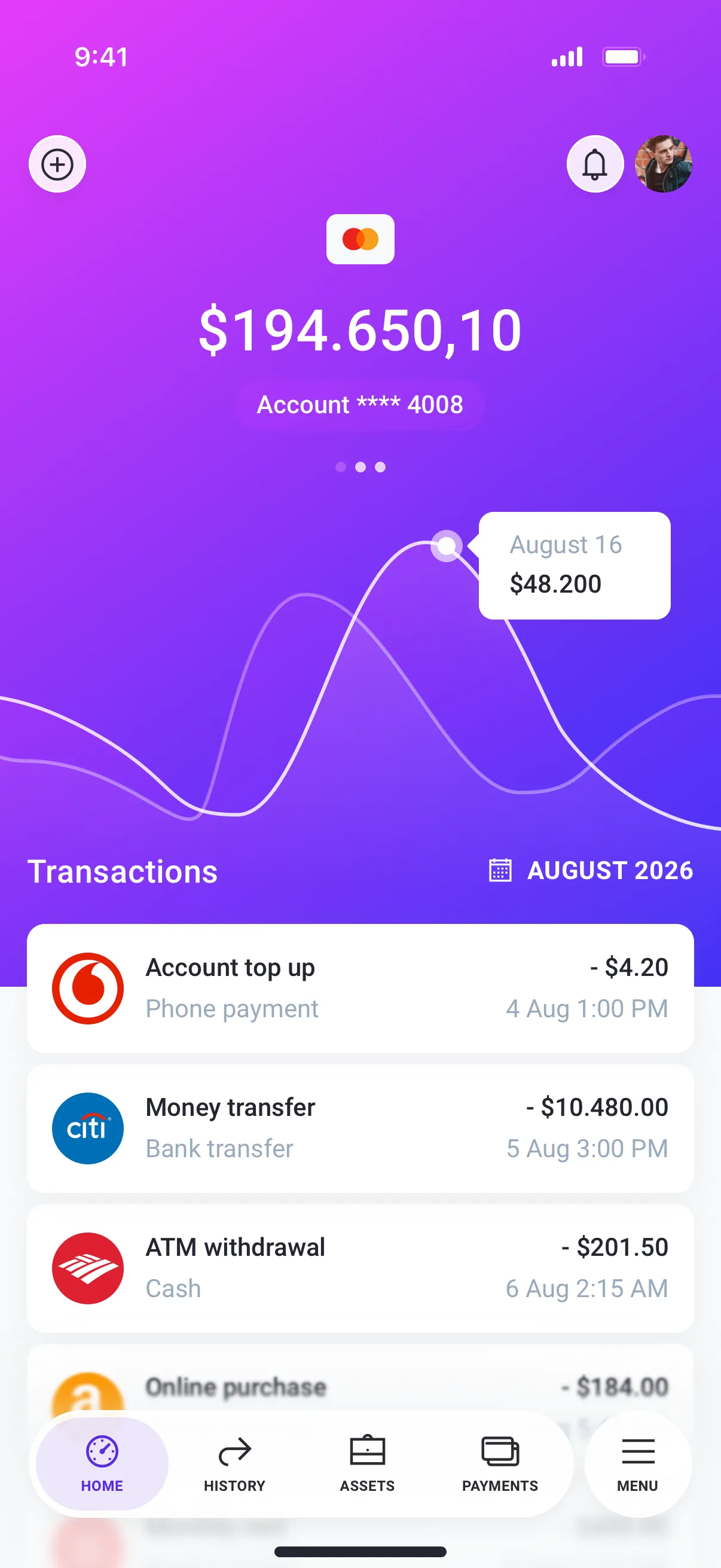
Task: Tap the Home speedometer icon
Action: pos(101,1450)
